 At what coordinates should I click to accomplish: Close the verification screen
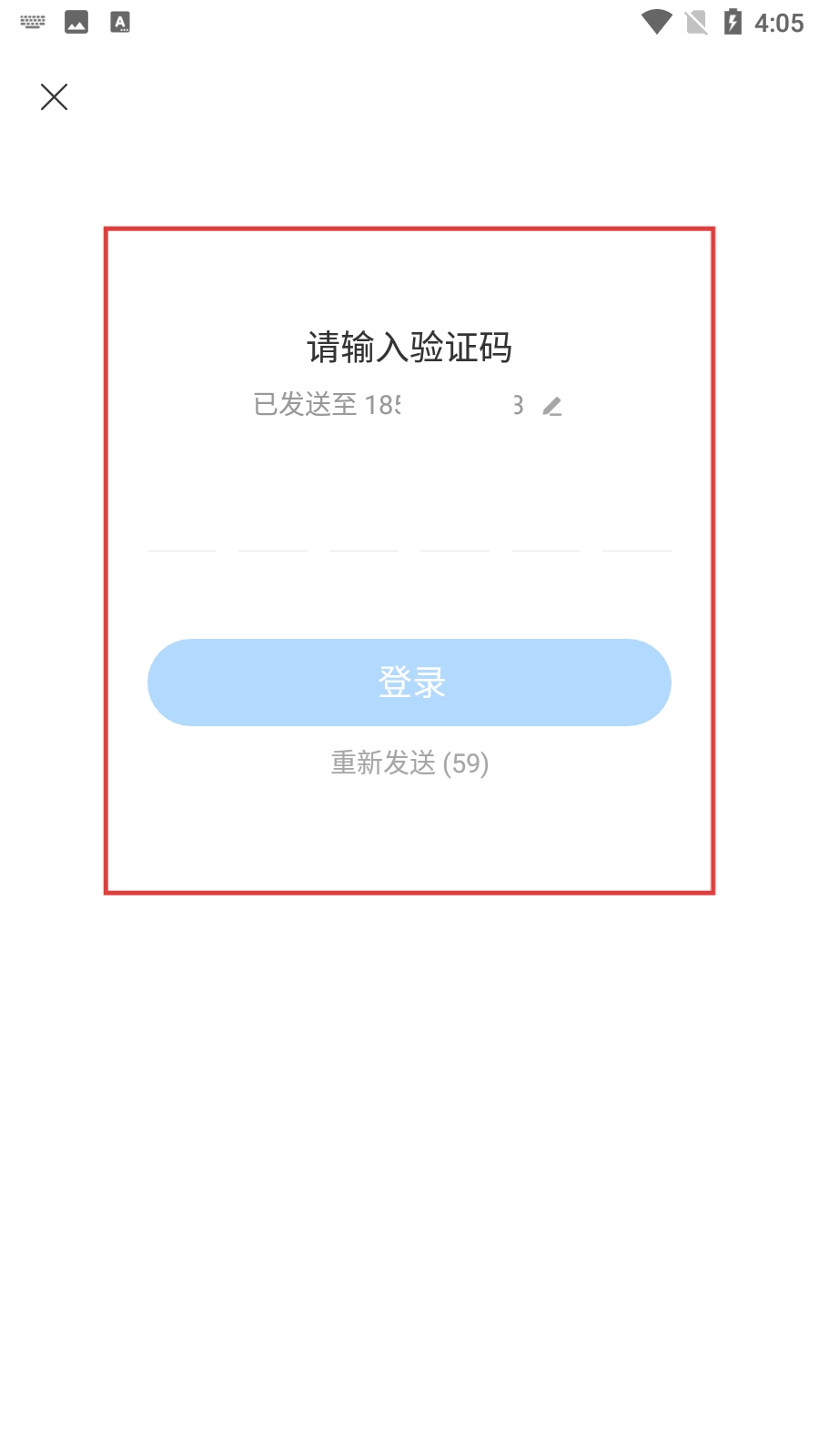click(55, 97)
